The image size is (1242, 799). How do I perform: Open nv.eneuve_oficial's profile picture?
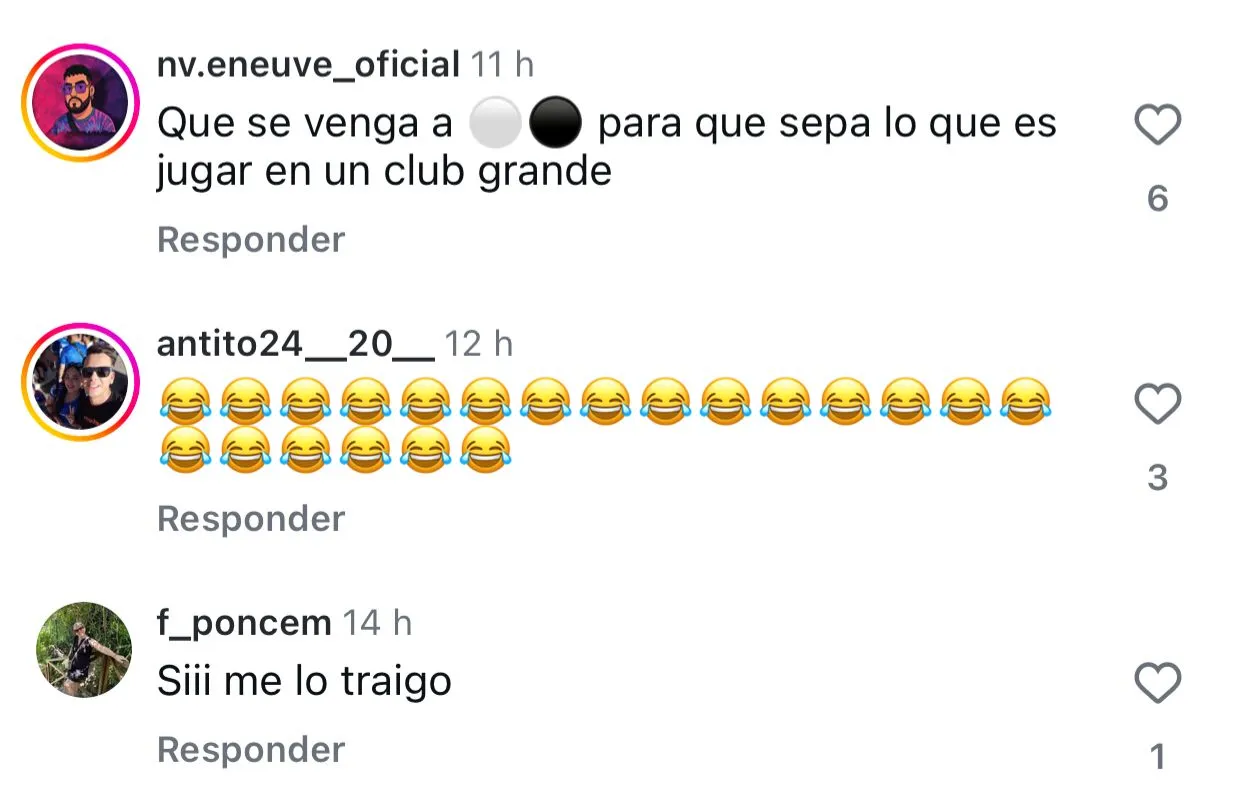pyautogui.click(x=81, y=103)
